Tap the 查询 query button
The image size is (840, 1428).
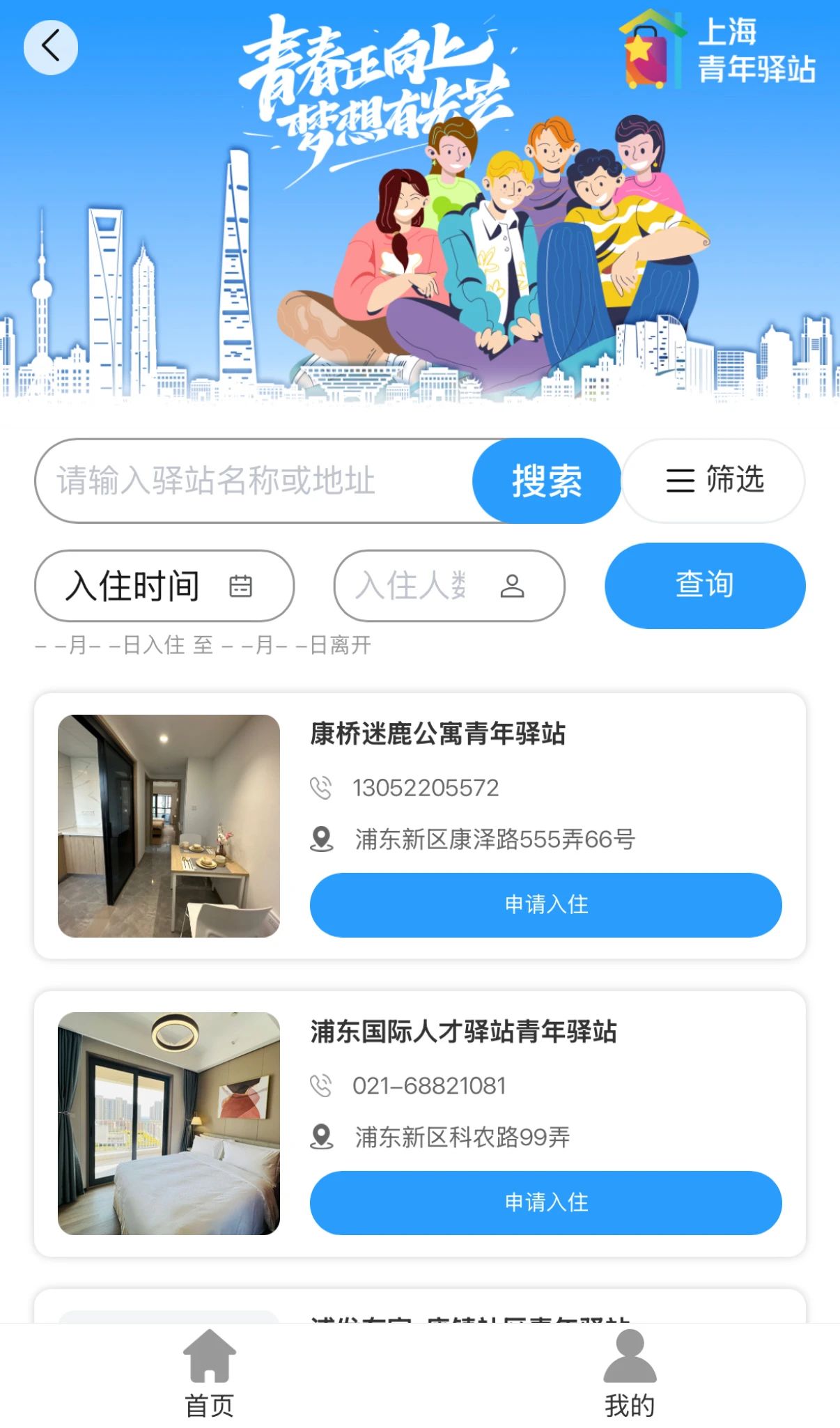704,585
